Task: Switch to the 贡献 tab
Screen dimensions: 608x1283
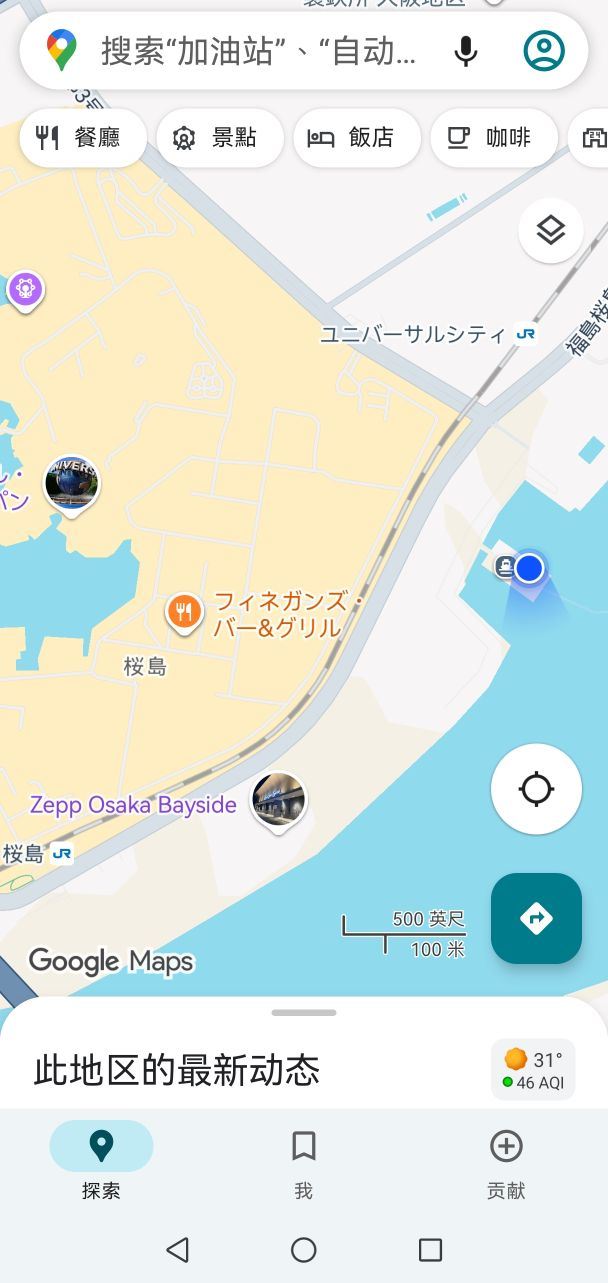Action: point(506,1160)
